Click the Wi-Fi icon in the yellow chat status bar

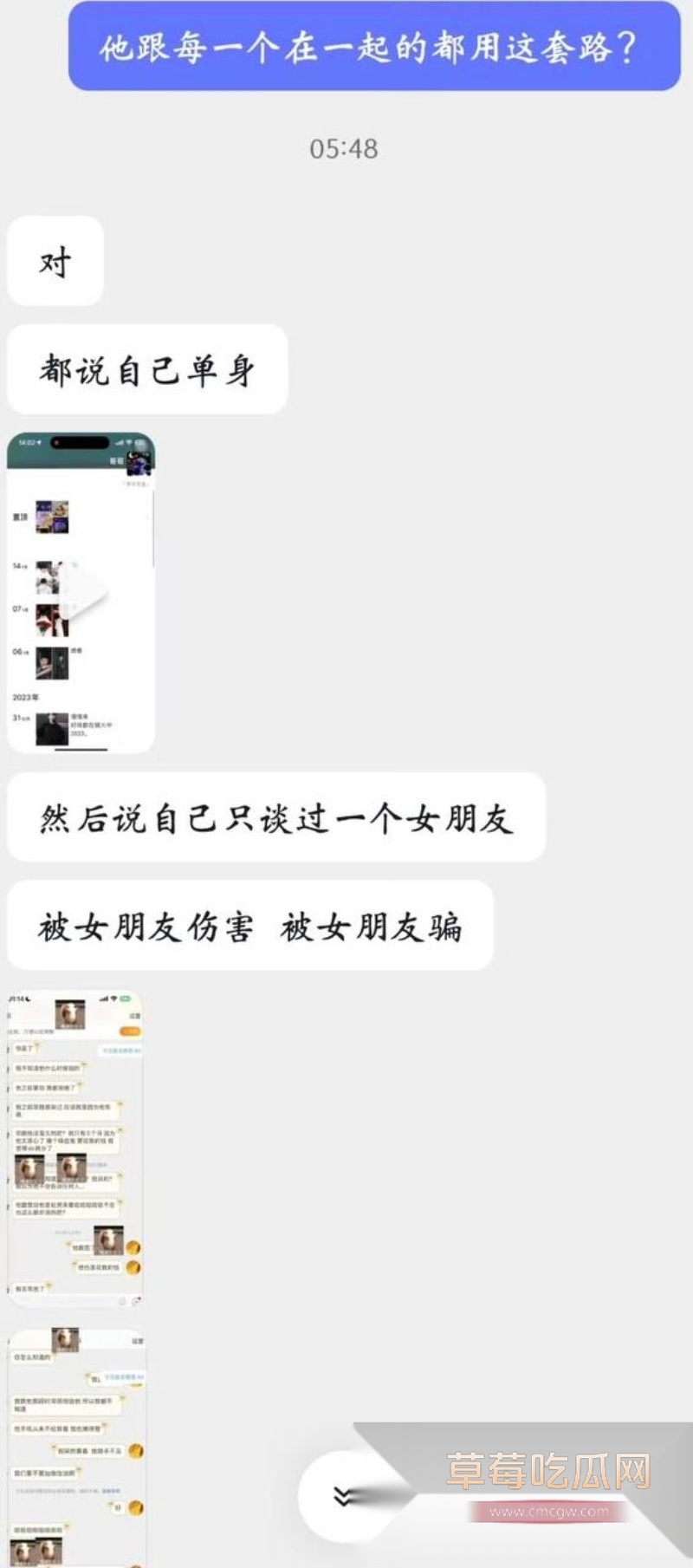[x=113, y=999]
